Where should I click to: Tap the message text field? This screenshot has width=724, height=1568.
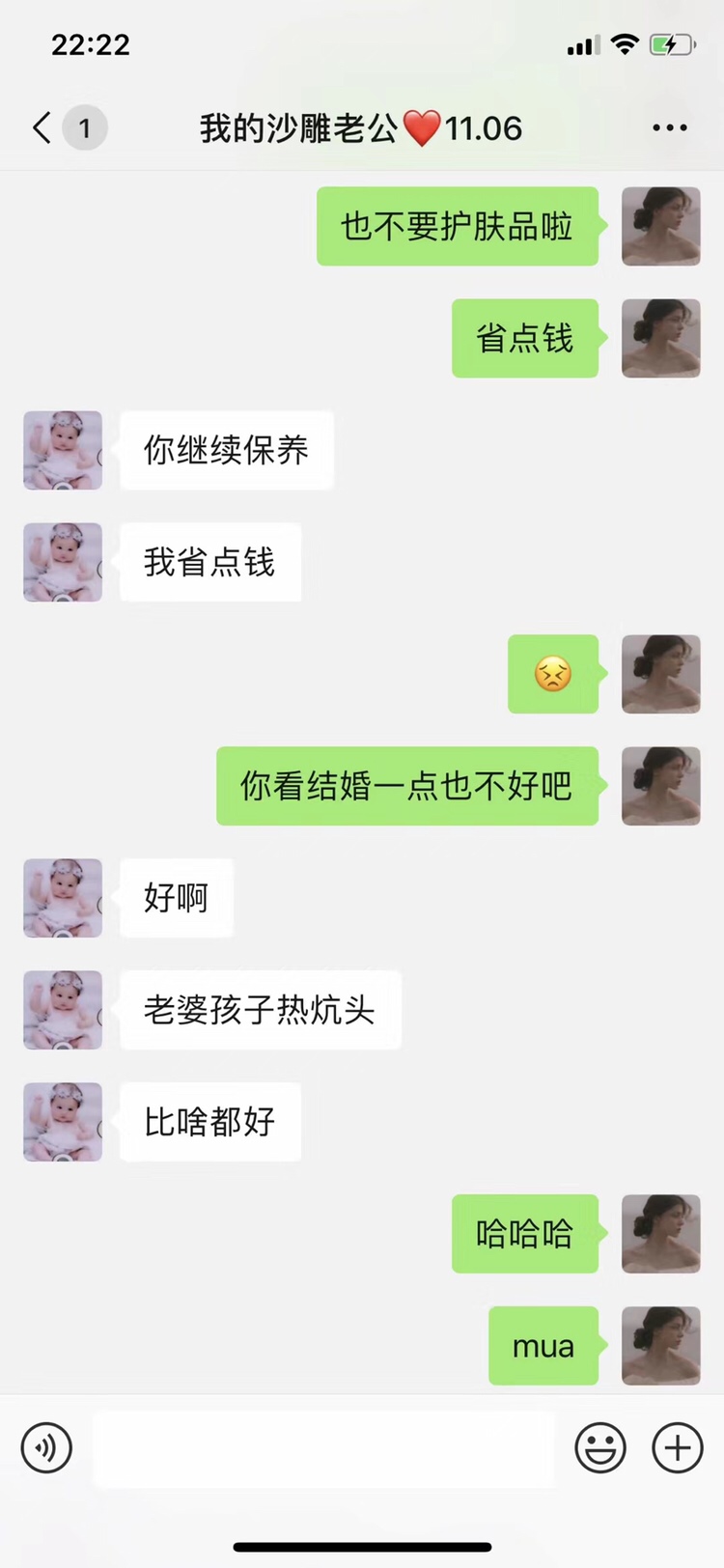click(x=323, y=1448)
